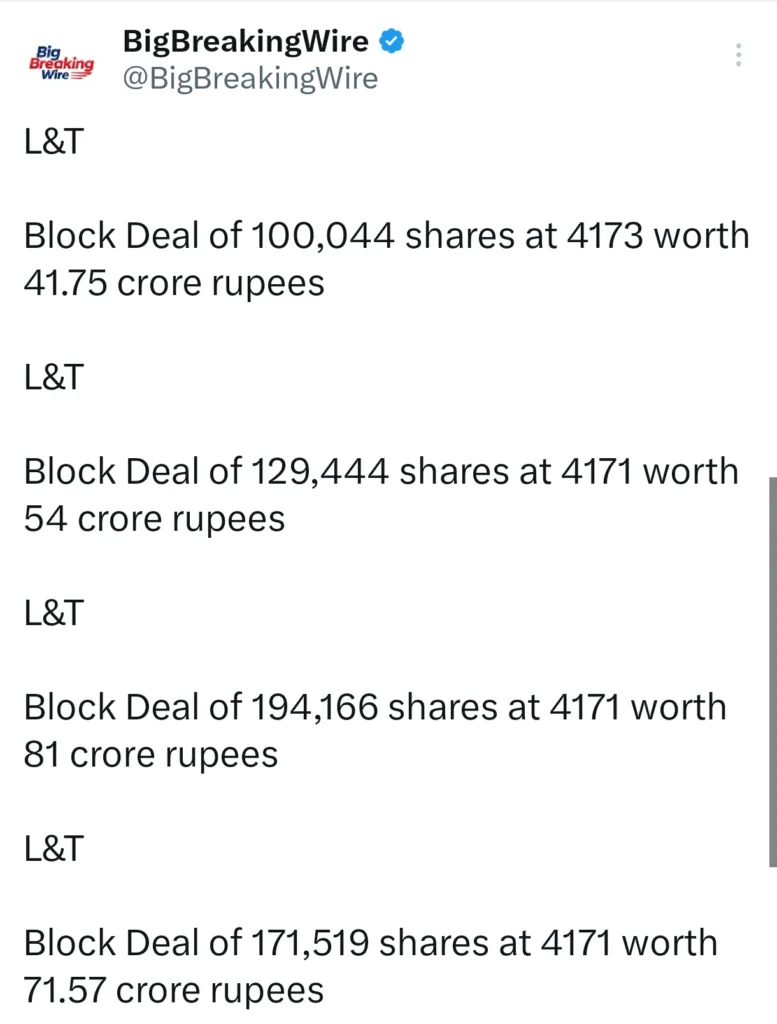Click the post header area near the username

(246, 58)
